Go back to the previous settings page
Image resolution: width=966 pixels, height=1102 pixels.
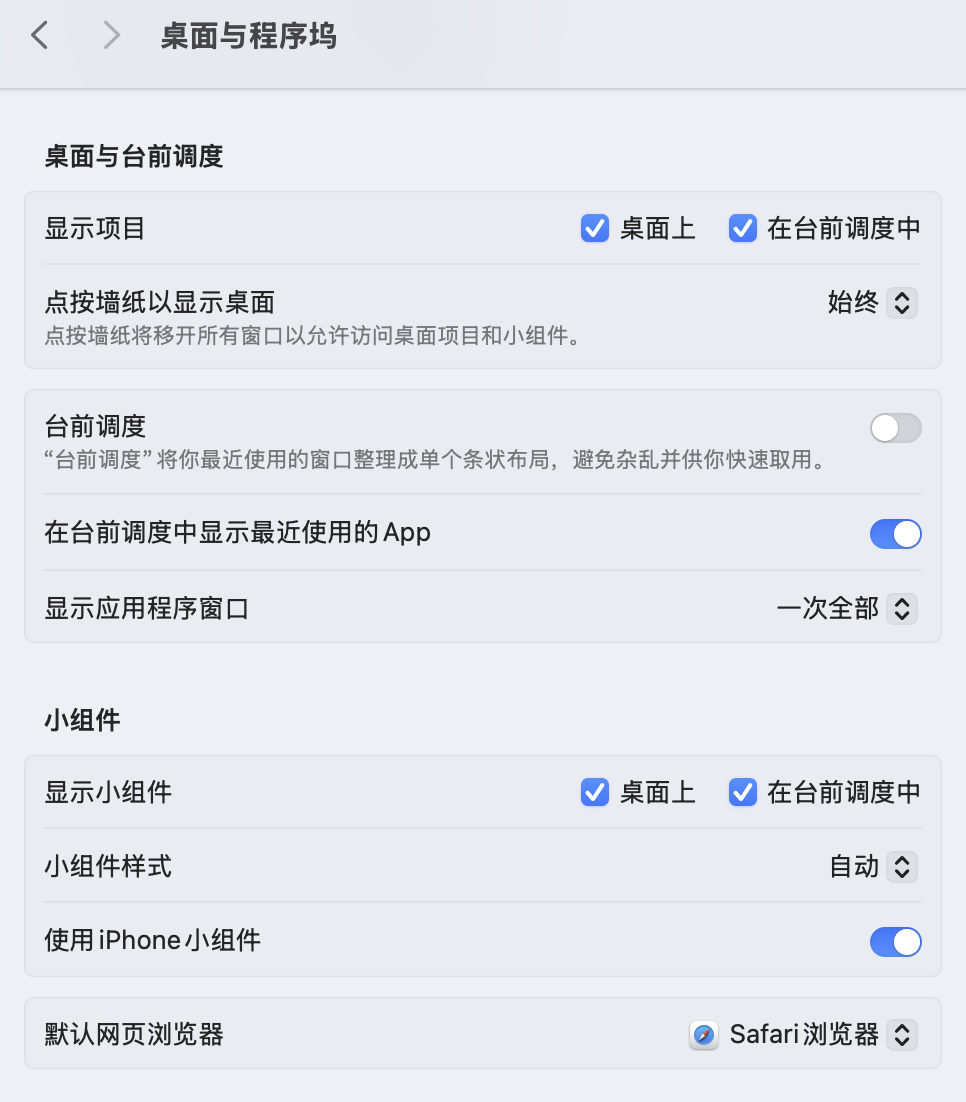coord(39,36)
